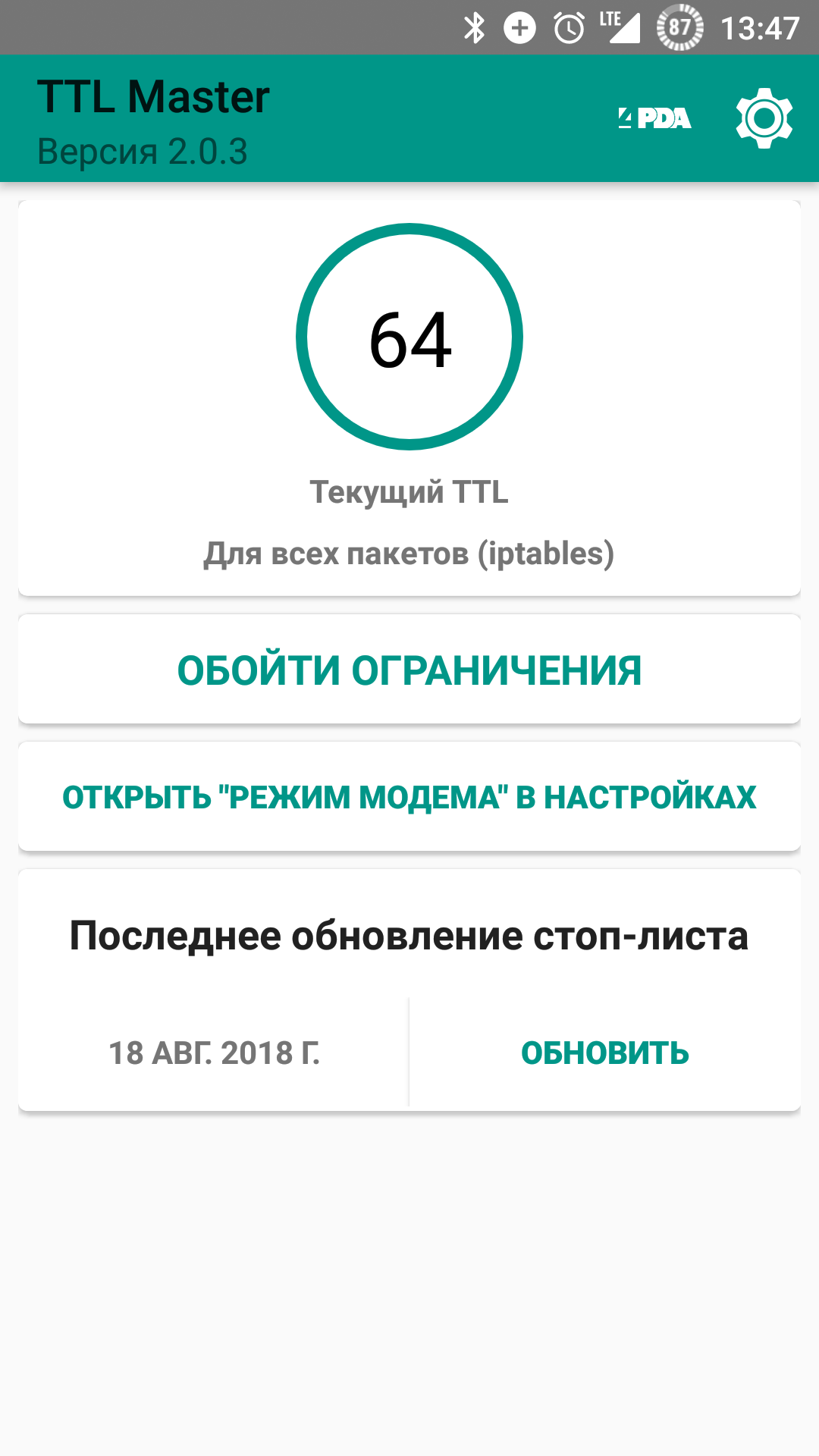
Task: Open modem mode settings via the button
Action: (409, 796)
